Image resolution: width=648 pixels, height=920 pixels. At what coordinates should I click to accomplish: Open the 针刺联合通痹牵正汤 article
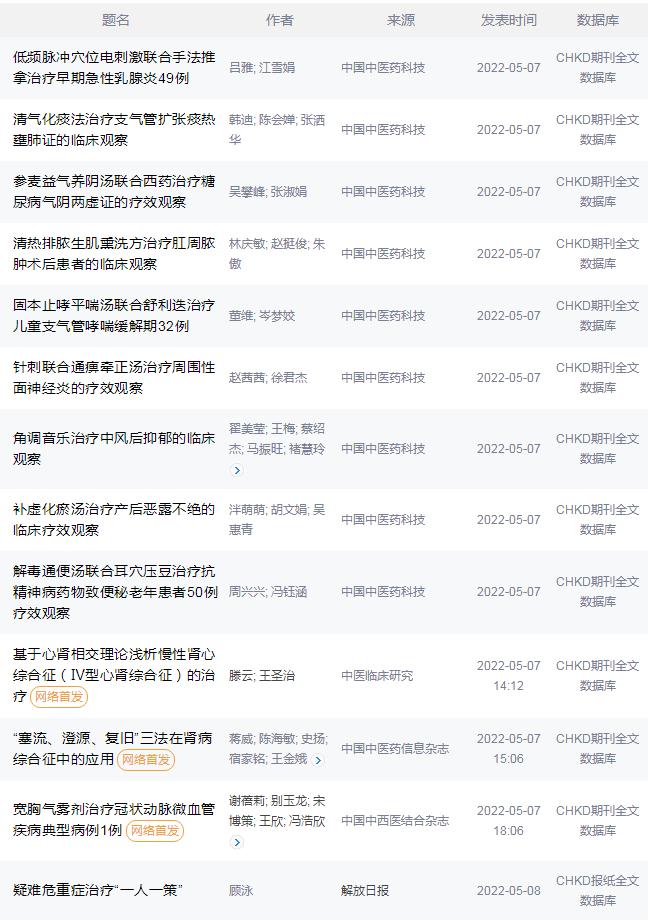[113, 377]
